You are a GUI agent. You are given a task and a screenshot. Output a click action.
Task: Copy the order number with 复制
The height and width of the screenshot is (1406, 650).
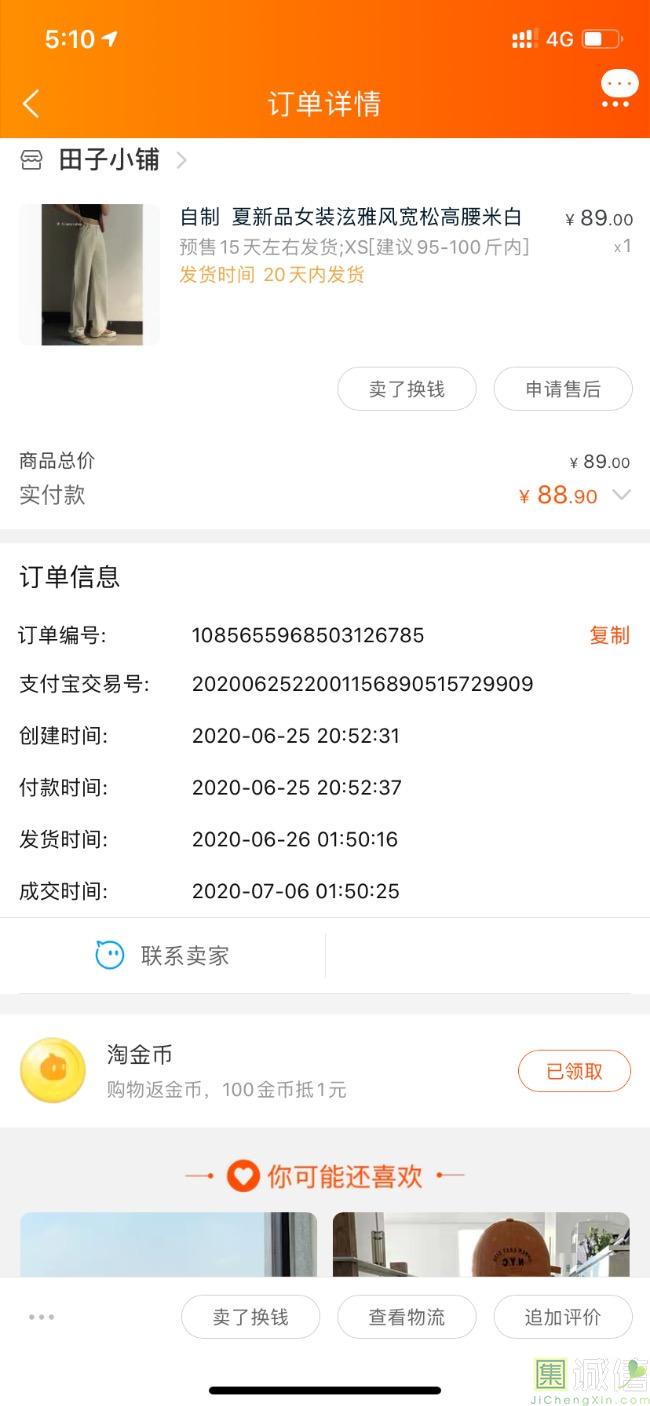609,635
